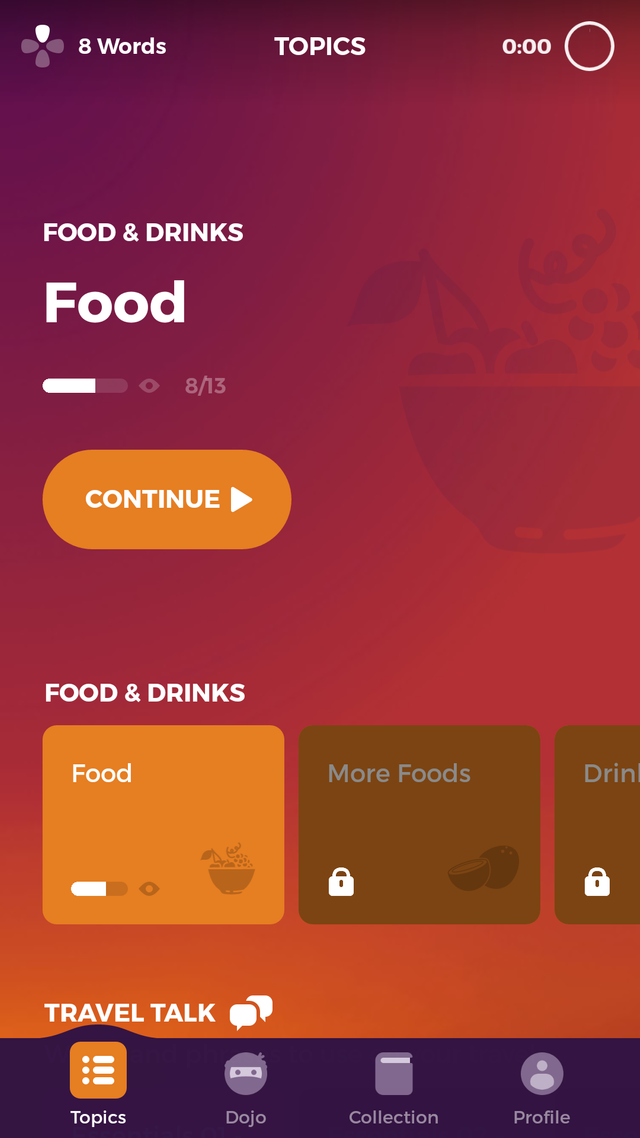Open the daily timer circle
Viewport: 640px width, 1138px height.
[589, 46]
